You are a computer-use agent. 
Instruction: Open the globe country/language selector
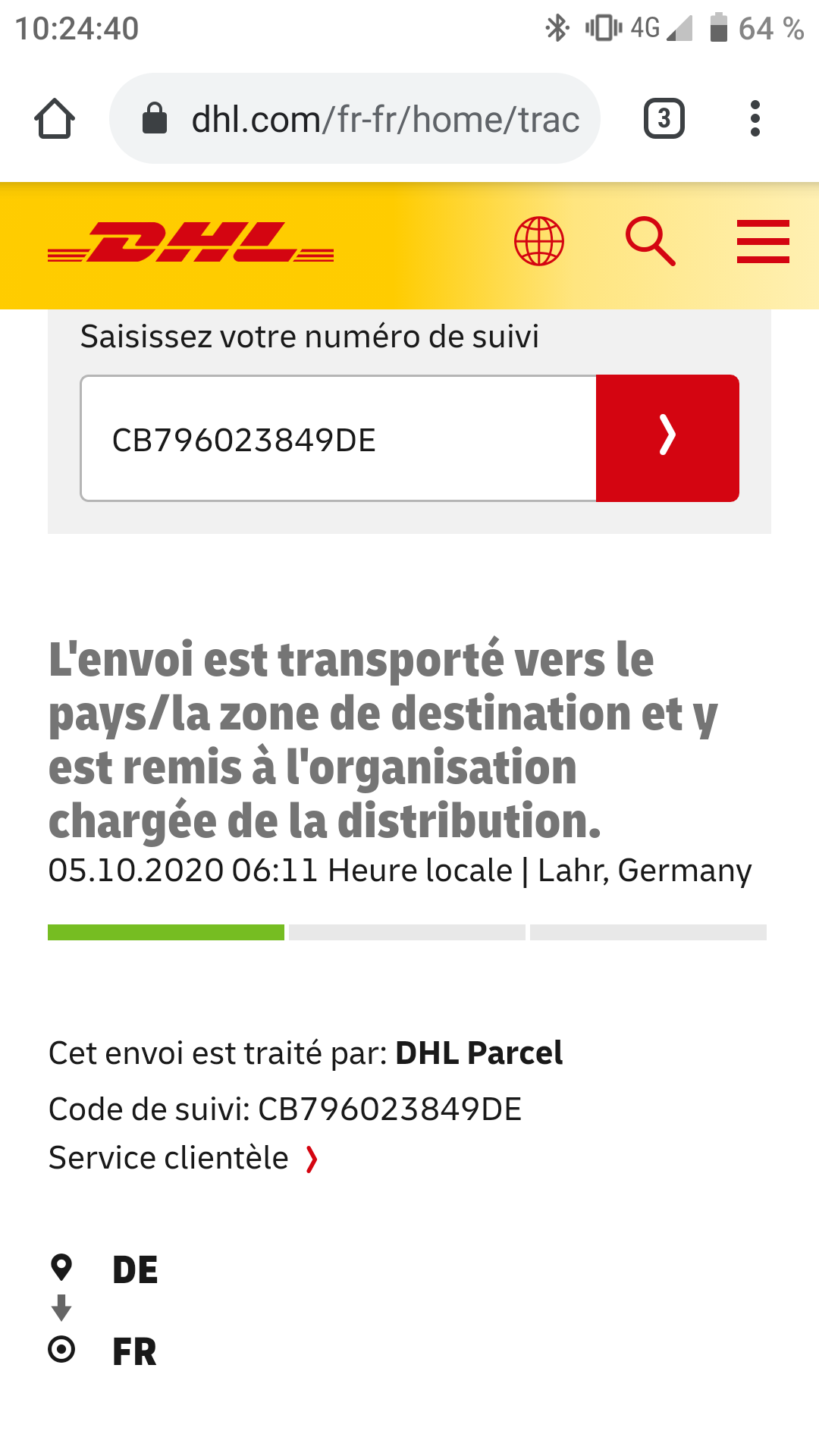click(539, 241)
